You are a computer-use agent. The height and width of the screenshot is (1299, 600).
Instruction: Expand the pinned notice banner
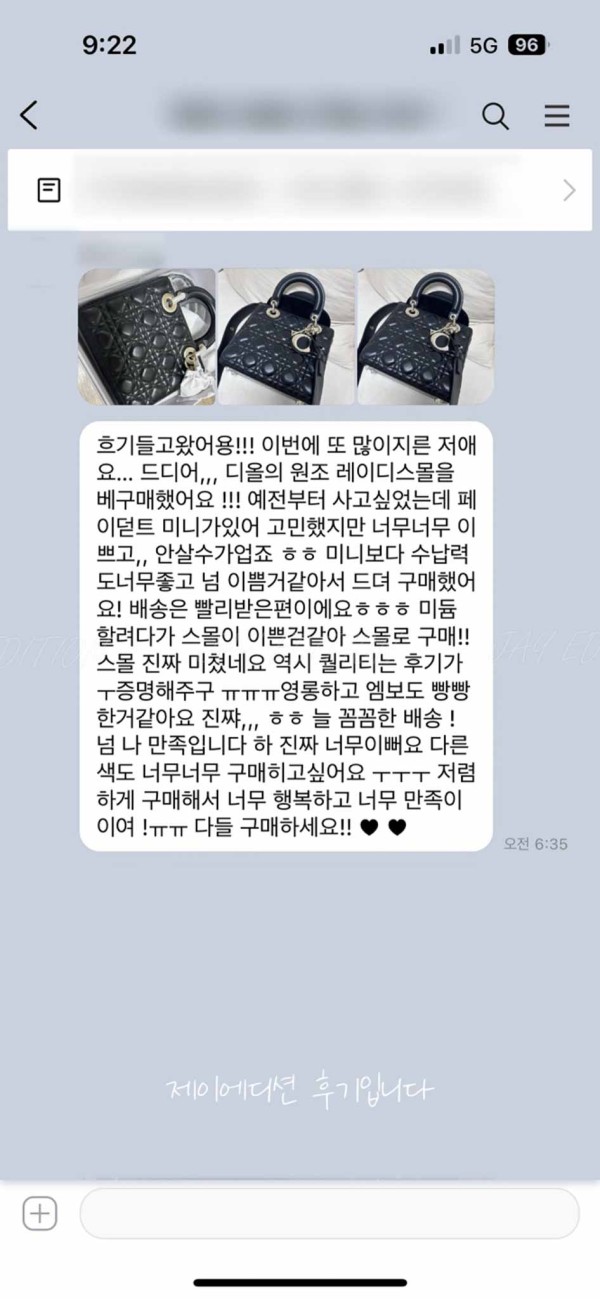[x=569, y=190]
